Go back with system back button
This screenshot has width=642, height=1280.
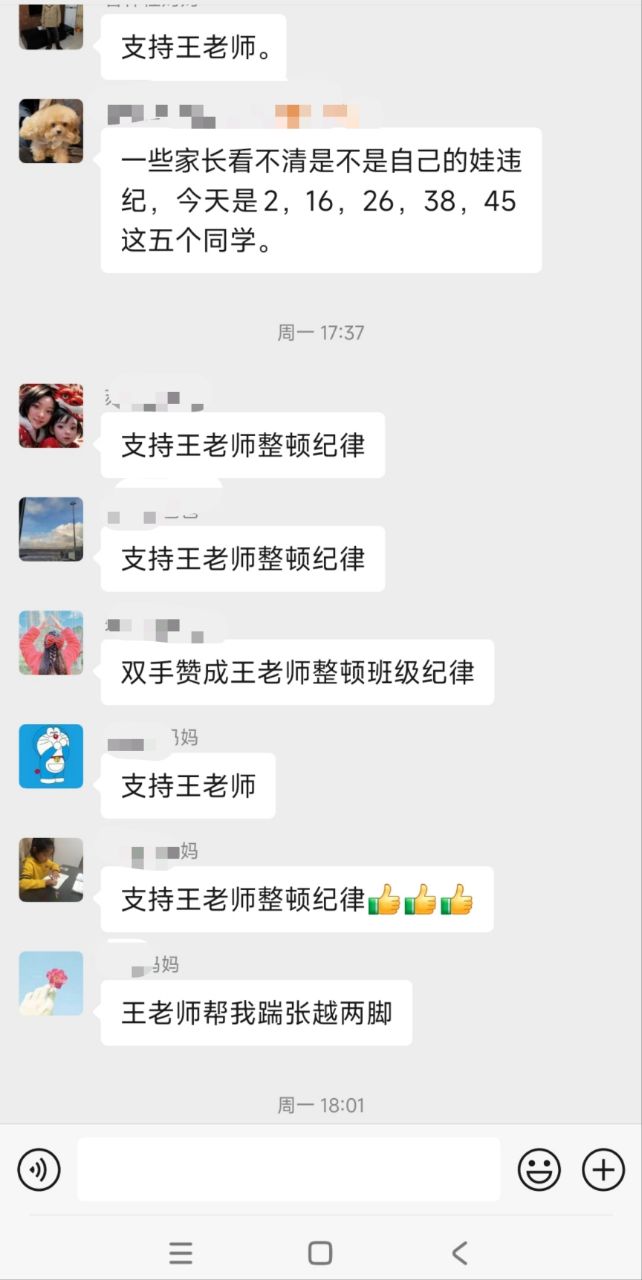459,1252
